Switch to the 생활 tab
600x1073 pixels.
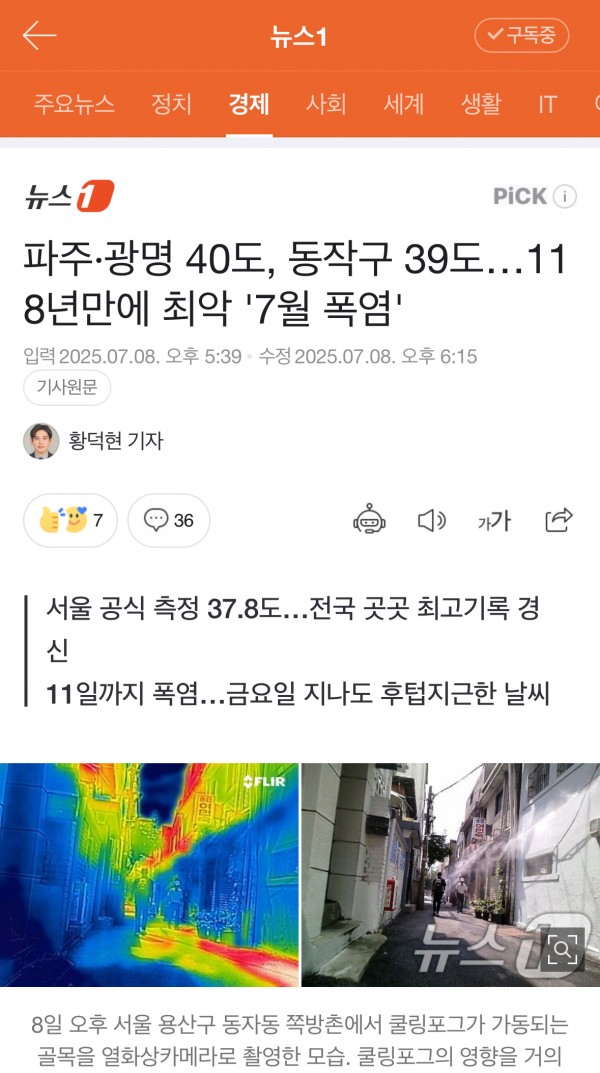coord(481,104)
